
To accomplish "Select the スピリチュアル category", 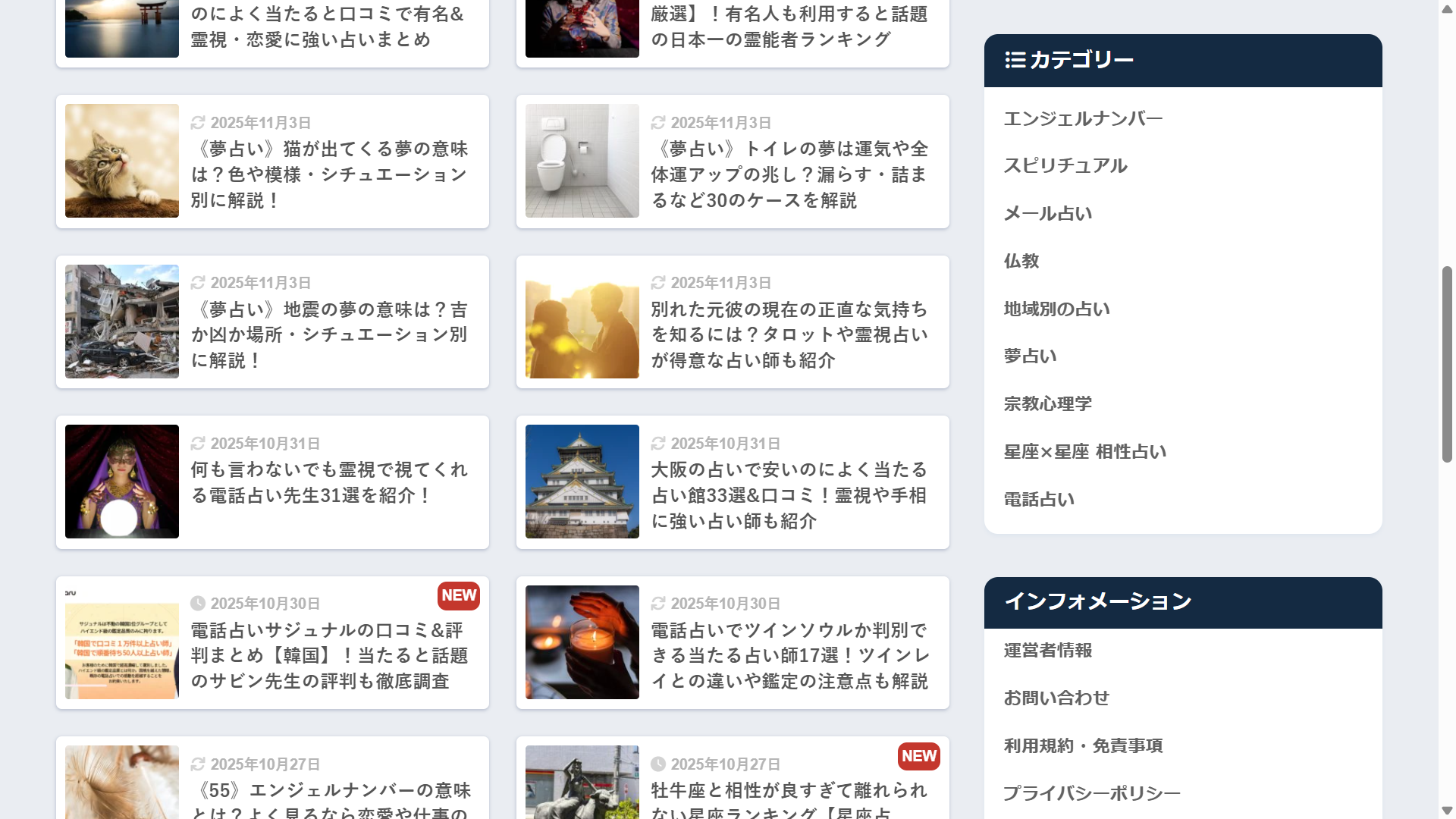I will coord(1065,166).
